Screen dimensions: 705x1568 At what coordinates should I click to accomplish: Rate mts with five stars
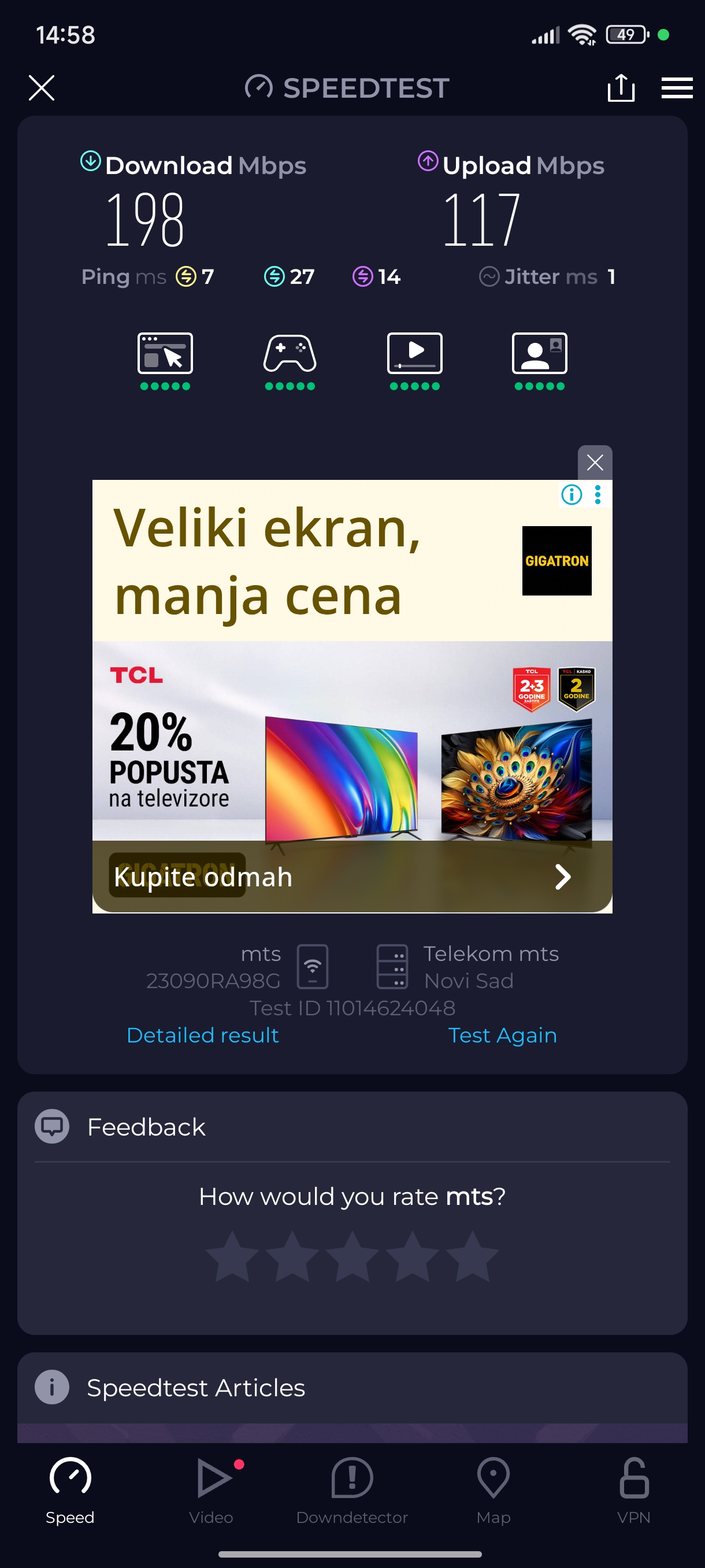point(472,1256)
